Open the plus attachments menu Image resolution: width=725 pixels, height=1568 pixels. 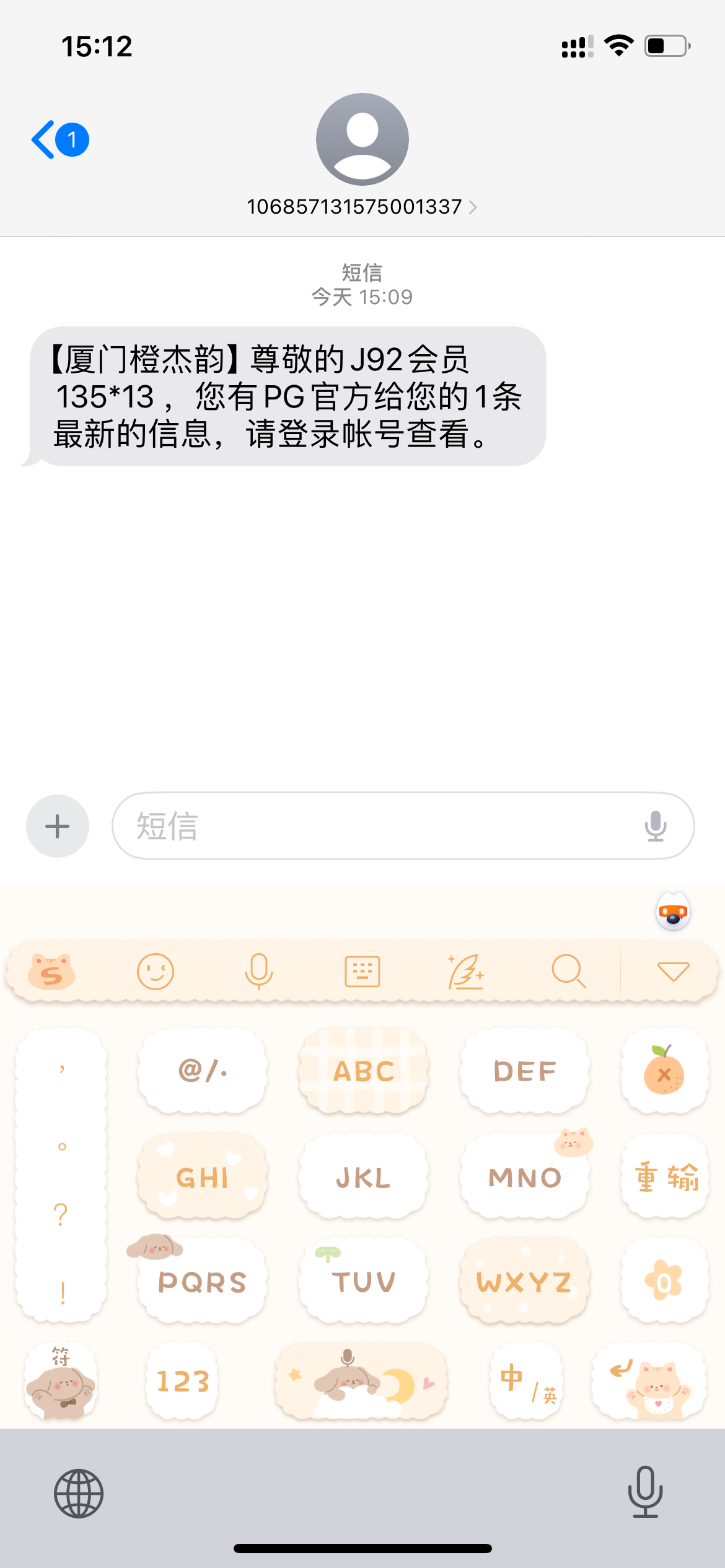(58, 826)
